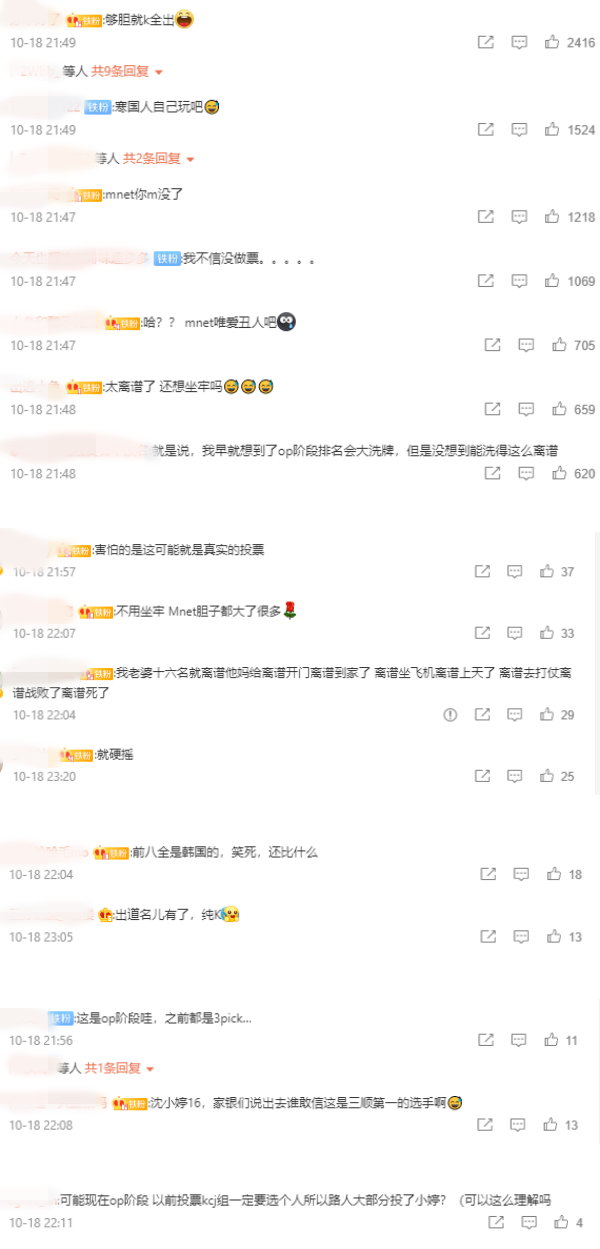Reply to the comment '不用坐牢 Mnet胆子都大了很多'
This screenshot has width=600, height=1249.
[514, 634]
